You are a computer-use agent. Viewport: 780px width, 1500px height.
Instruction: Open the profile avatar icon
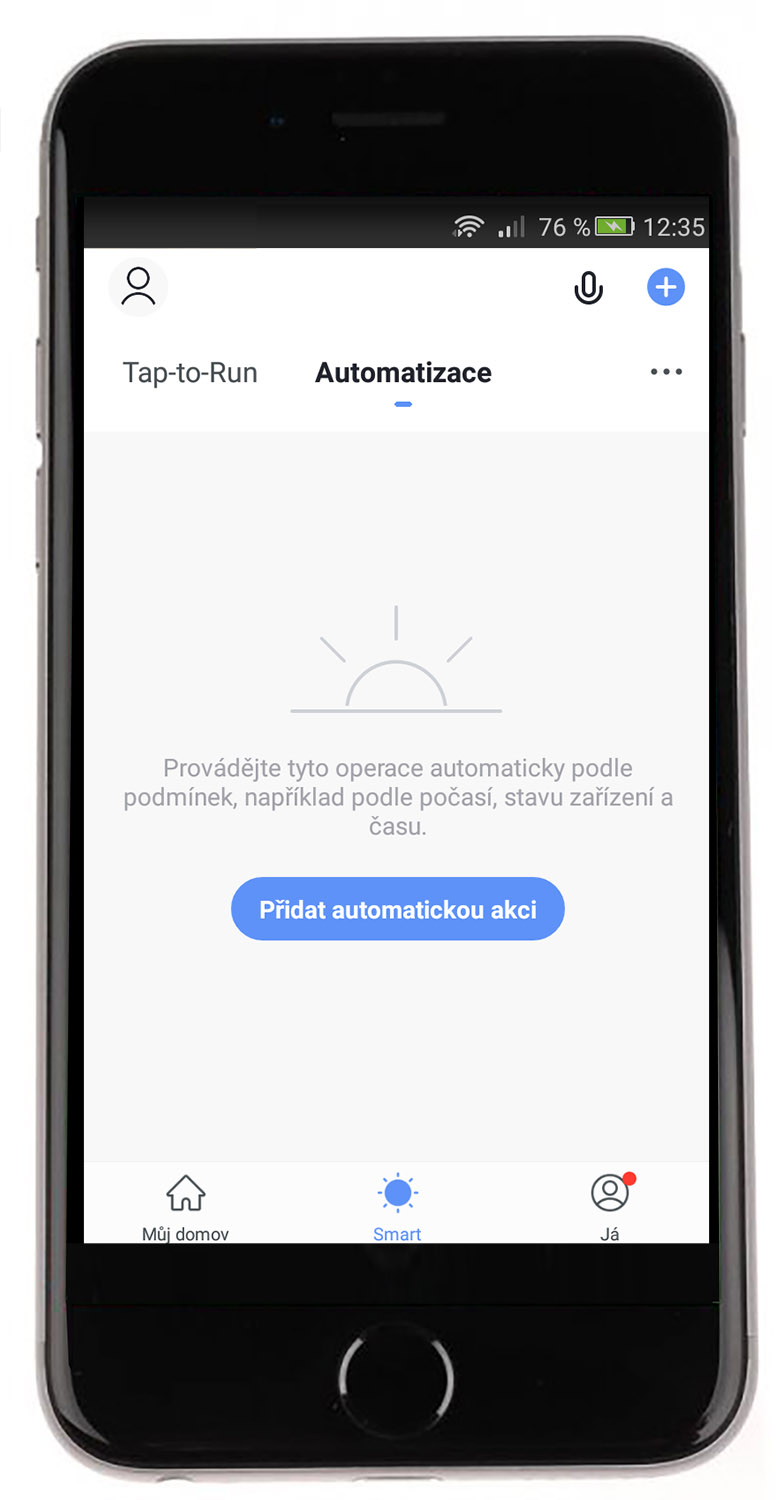click(138, 287)
